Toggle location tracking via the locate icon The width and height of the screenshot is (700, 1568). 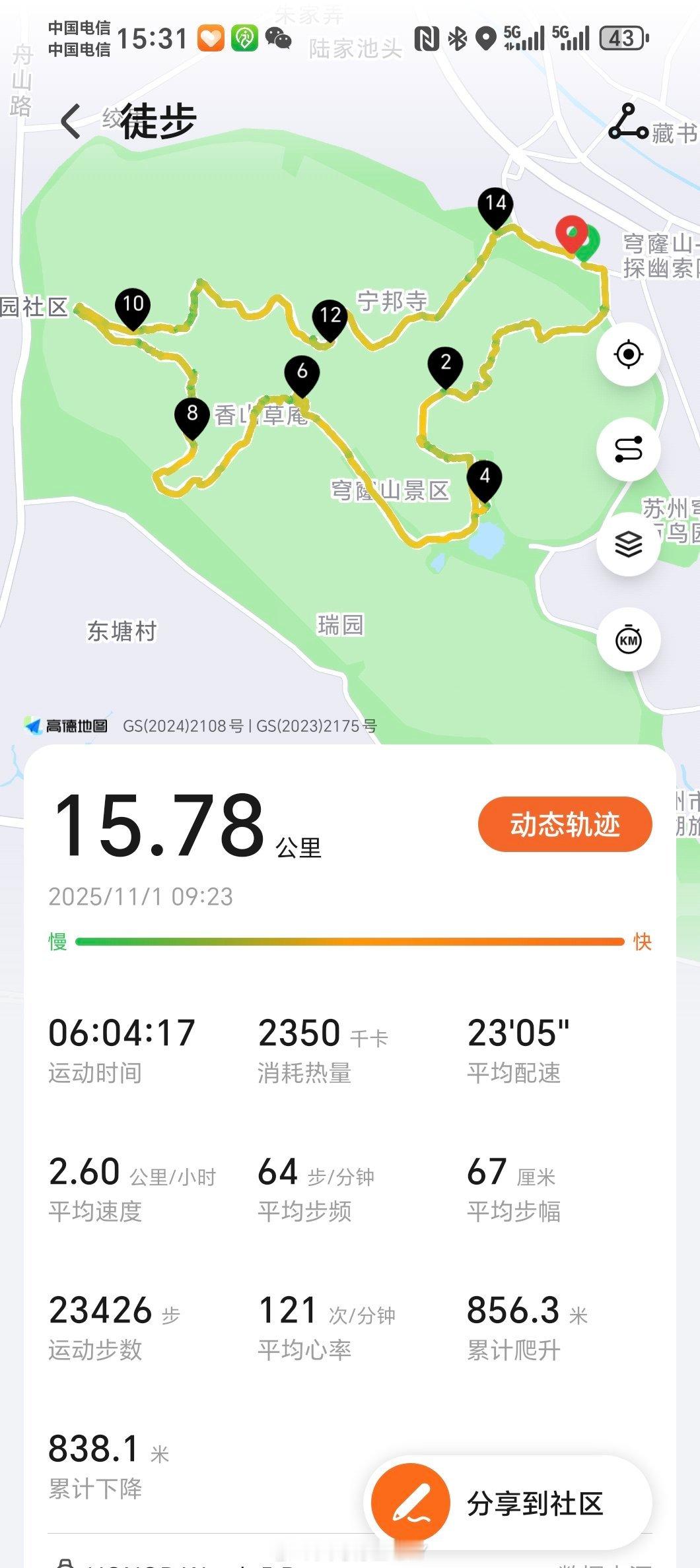(x=629, y=353)
